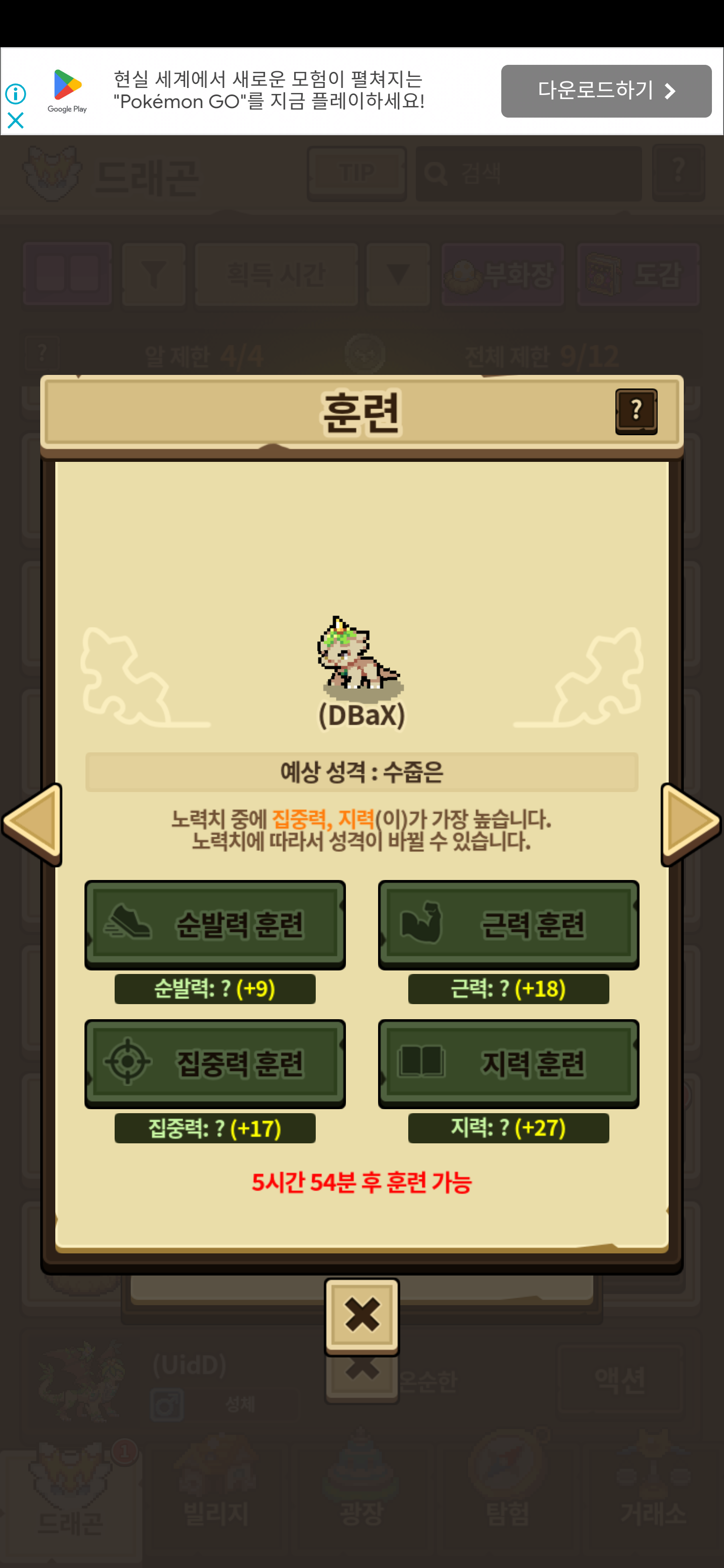724x1568 pixels.
Task: Start 근력 훈련 training
Action: coord(508,925)
